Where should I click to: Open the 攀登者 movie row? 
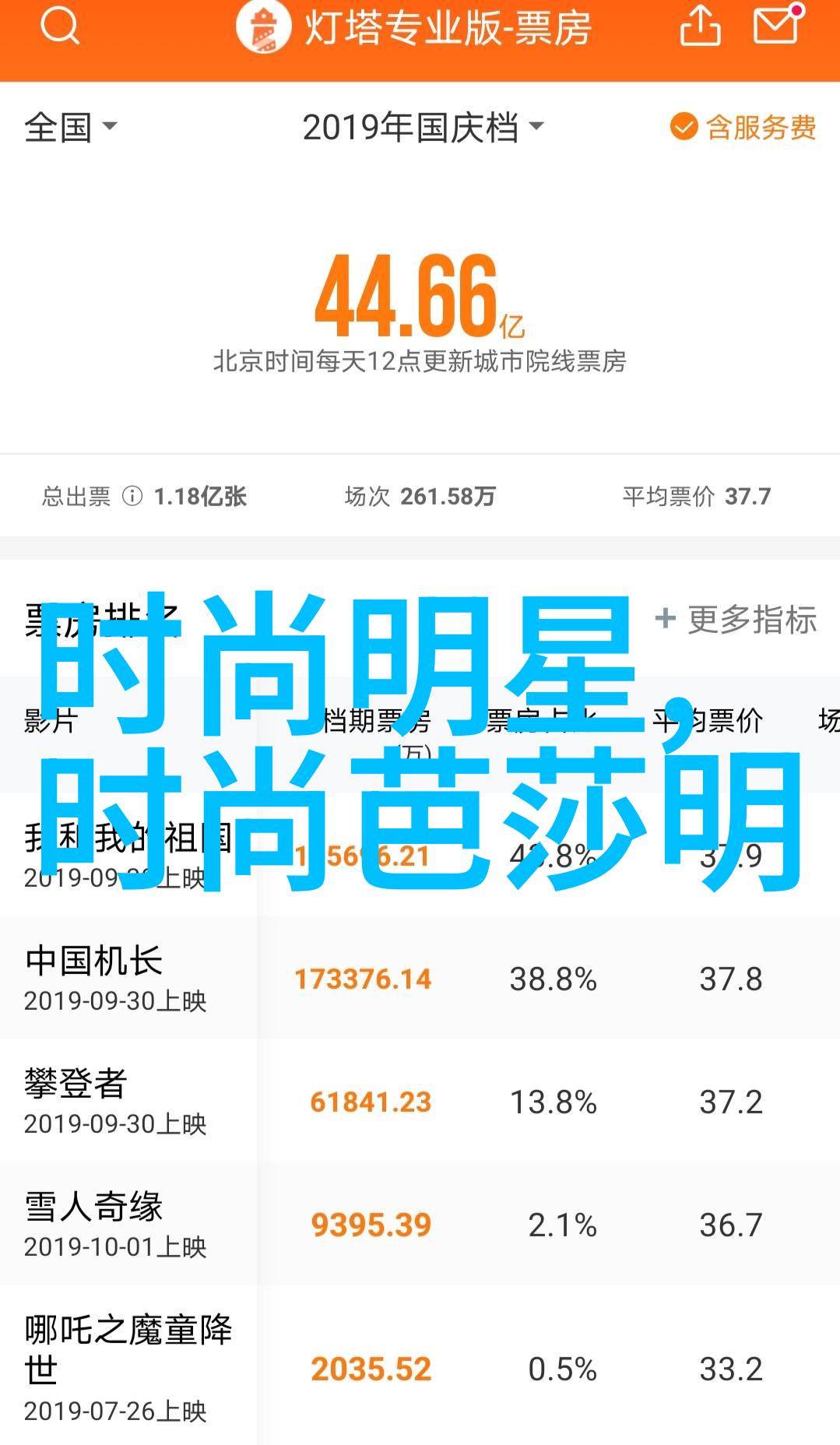(x=420, y=1101)
